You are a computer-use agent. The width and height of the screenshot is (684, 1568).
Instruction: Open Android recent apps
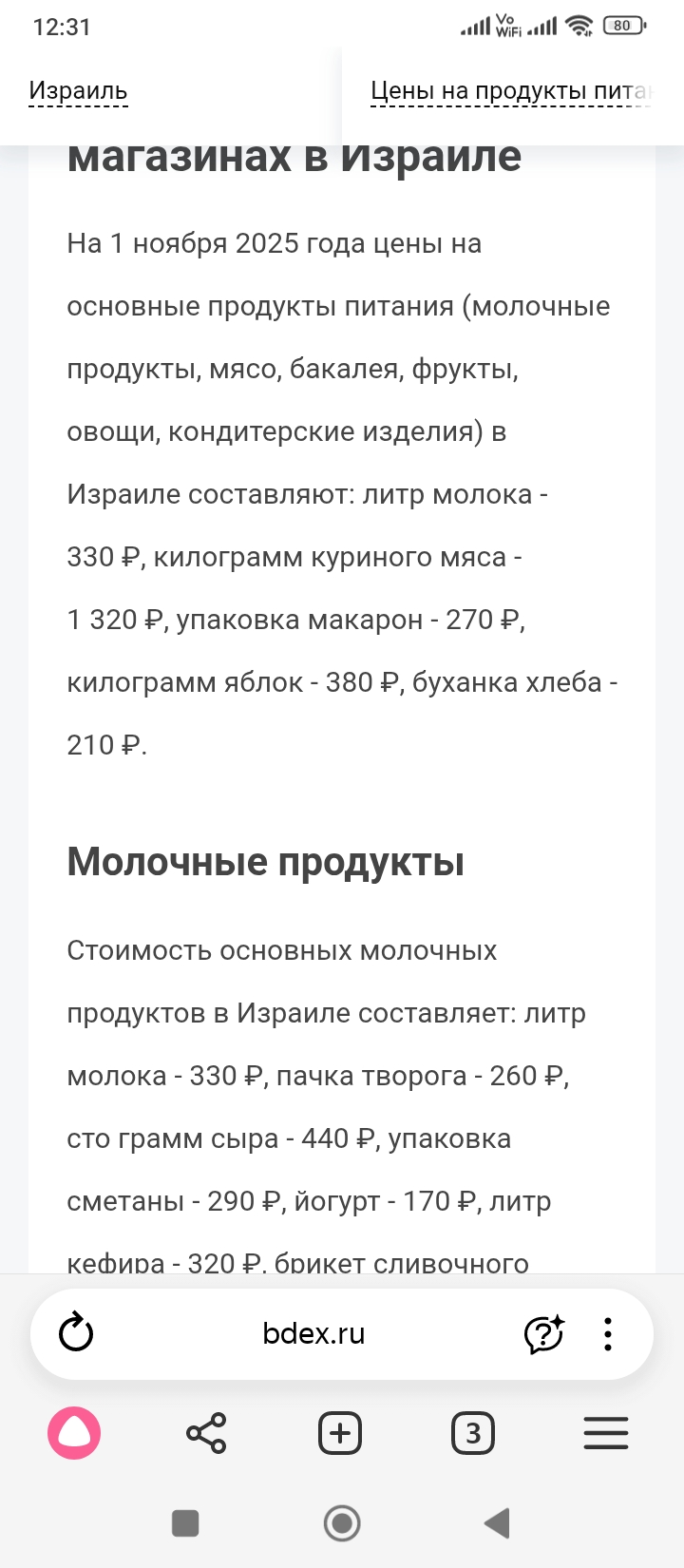185,1521
